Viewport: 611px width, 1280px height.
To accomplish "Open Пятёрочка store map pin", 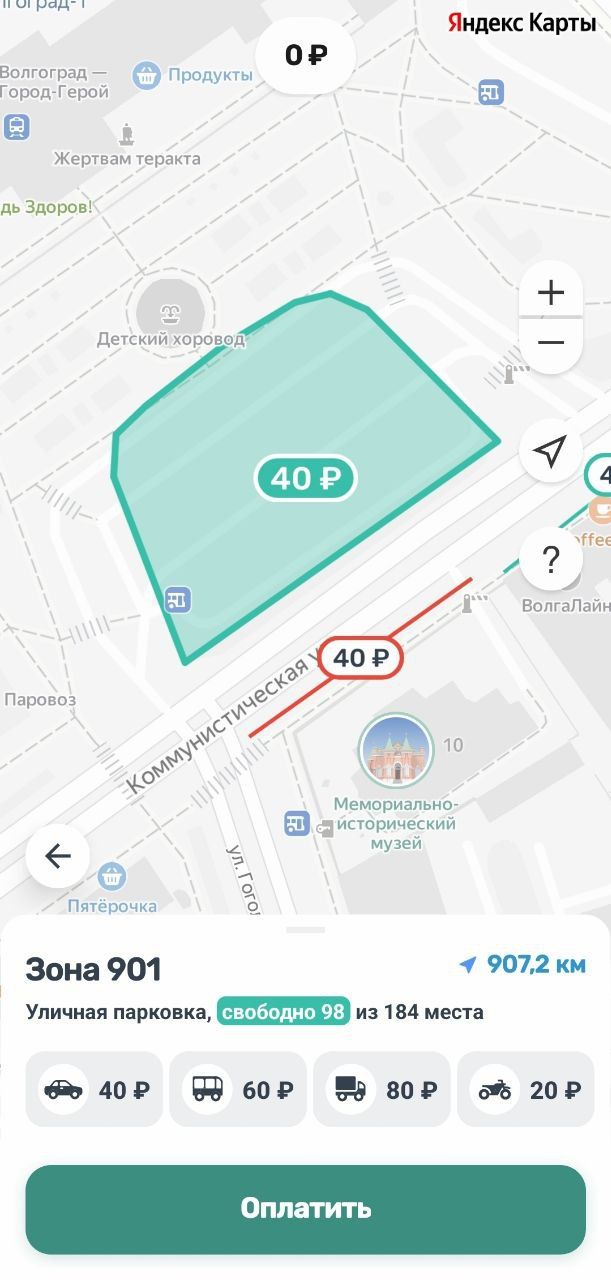I will point(112,877).
